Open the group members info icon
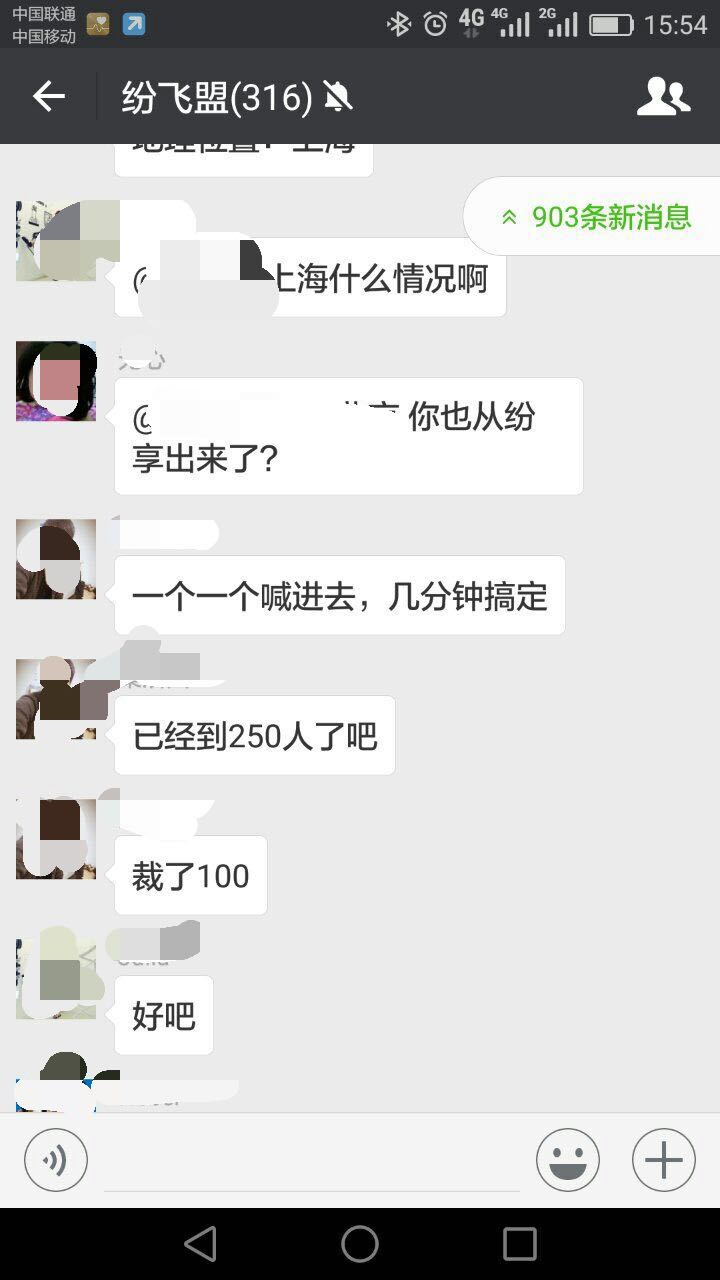Image resolution: width=720 pixels, height=1280 pixels. pos(663,97)
